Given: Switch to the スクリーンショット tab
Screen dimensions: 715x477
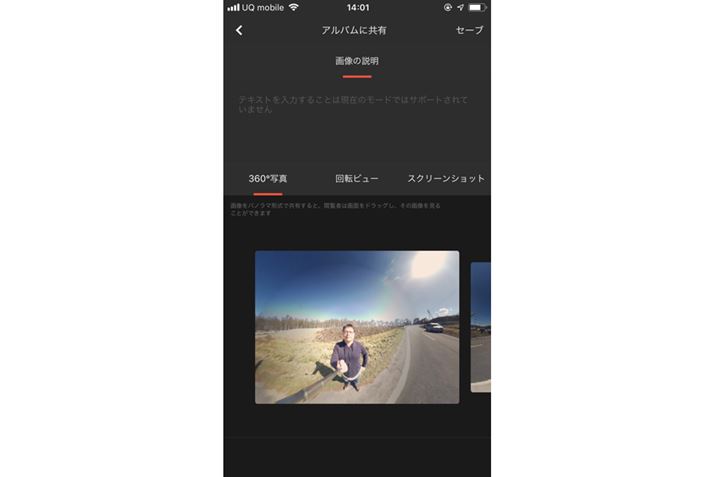Looking at the screenshot, I should 445,178.
